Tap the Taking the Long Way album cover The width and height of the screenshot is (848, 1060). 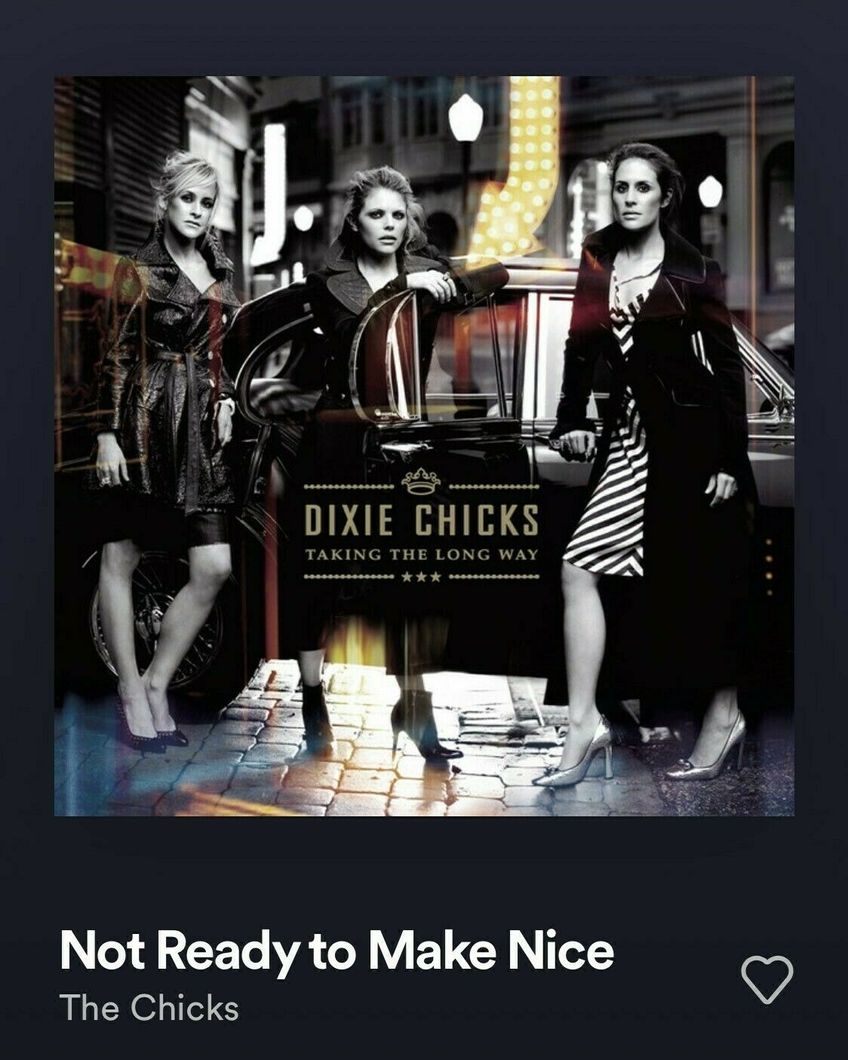pyautogui.click(x=424, y=446)
